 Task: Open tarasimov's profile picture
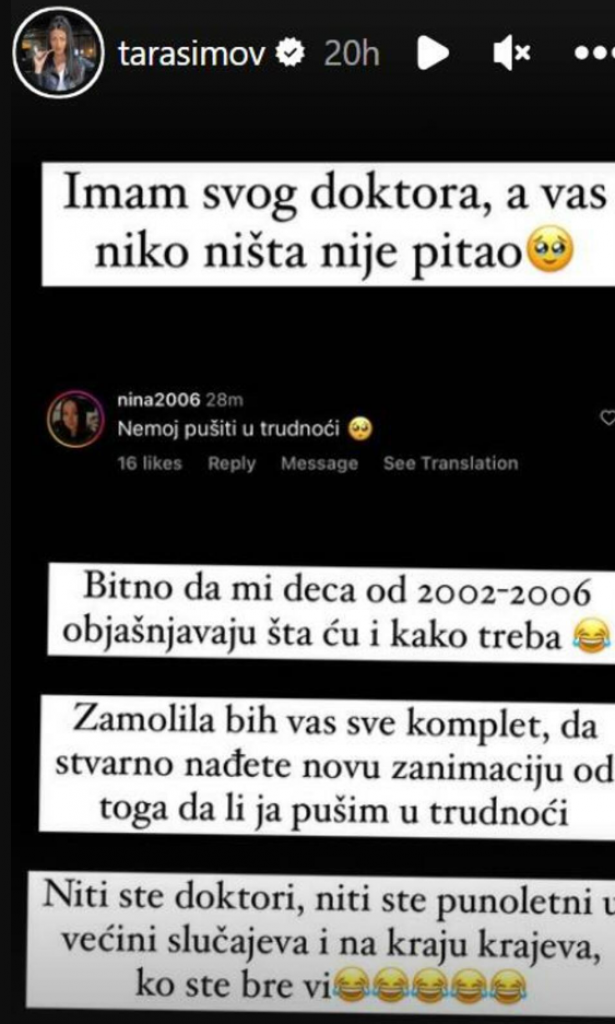coord(56,55)
